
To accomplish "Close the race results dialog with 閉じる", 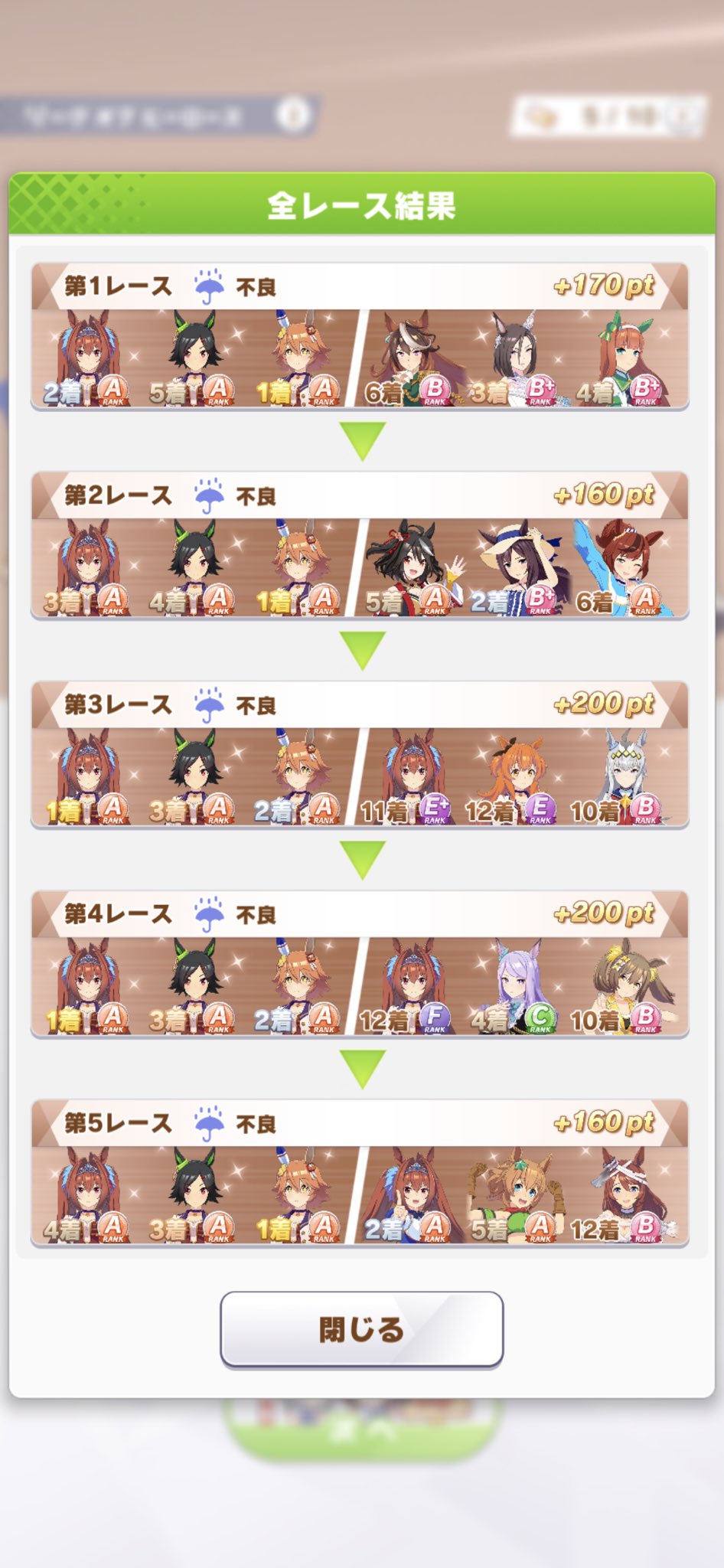I will coord(361,1329).
